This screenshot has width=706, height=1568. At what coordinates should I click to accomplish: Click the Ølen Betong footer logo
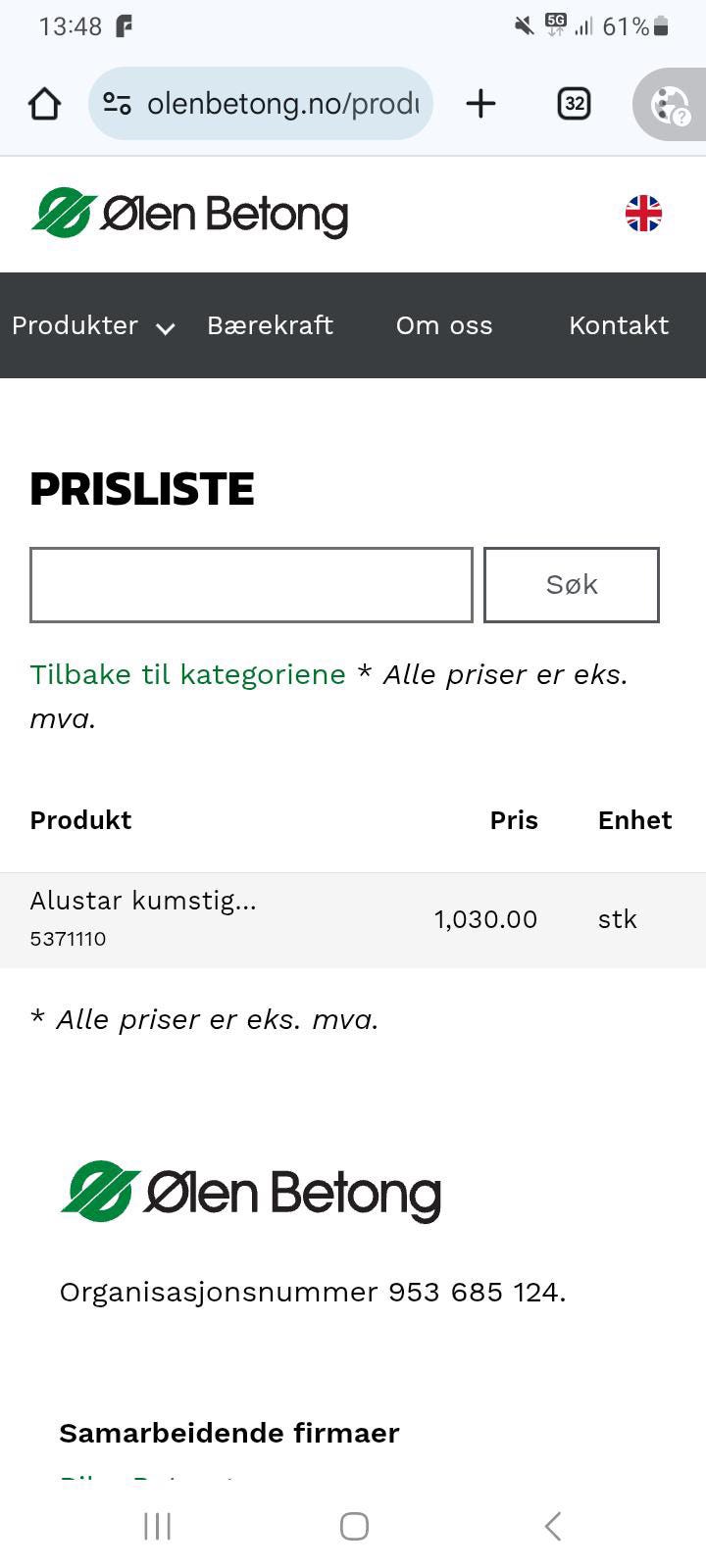(x=252, y=1192)
